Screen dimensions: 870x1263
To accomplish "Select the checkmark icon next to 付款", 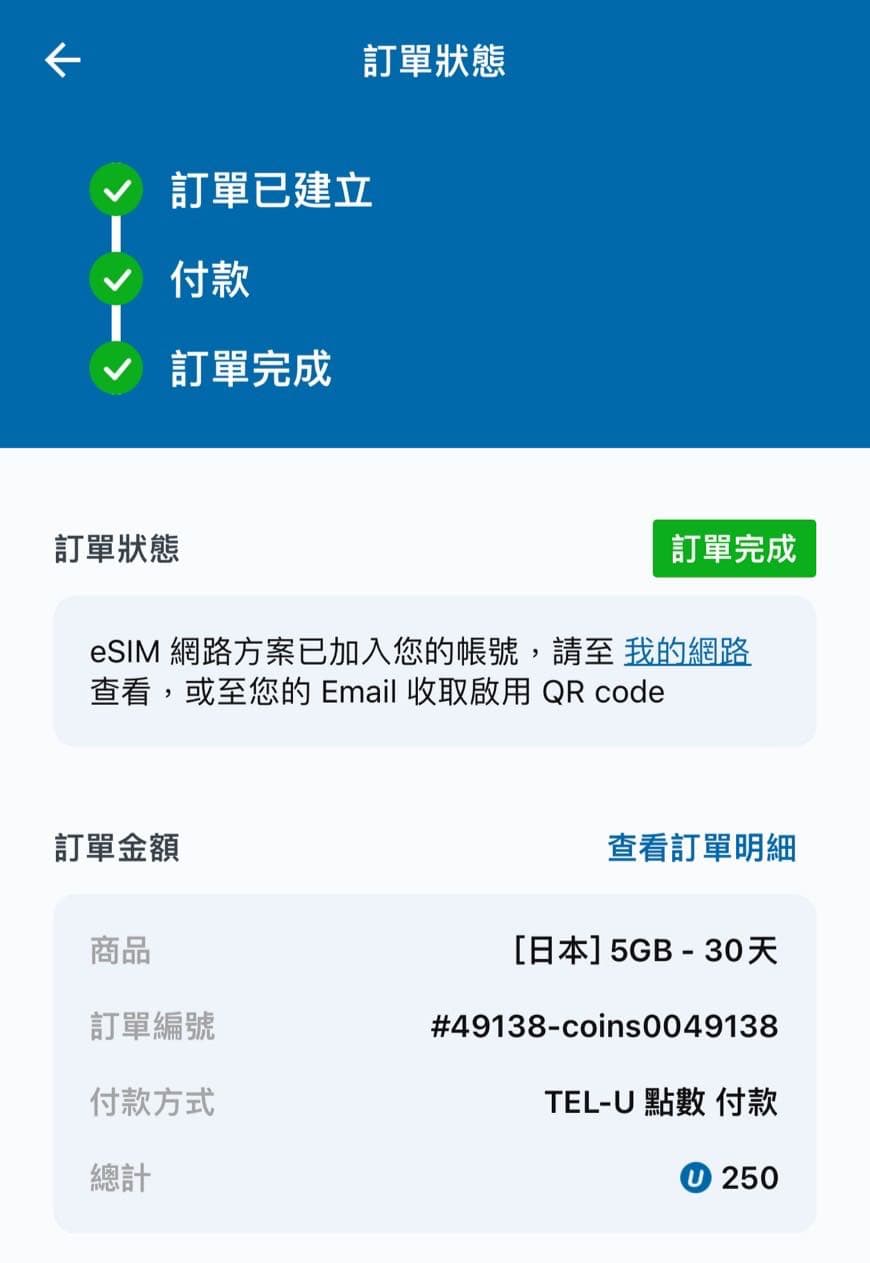I will [x=117, y=278].
